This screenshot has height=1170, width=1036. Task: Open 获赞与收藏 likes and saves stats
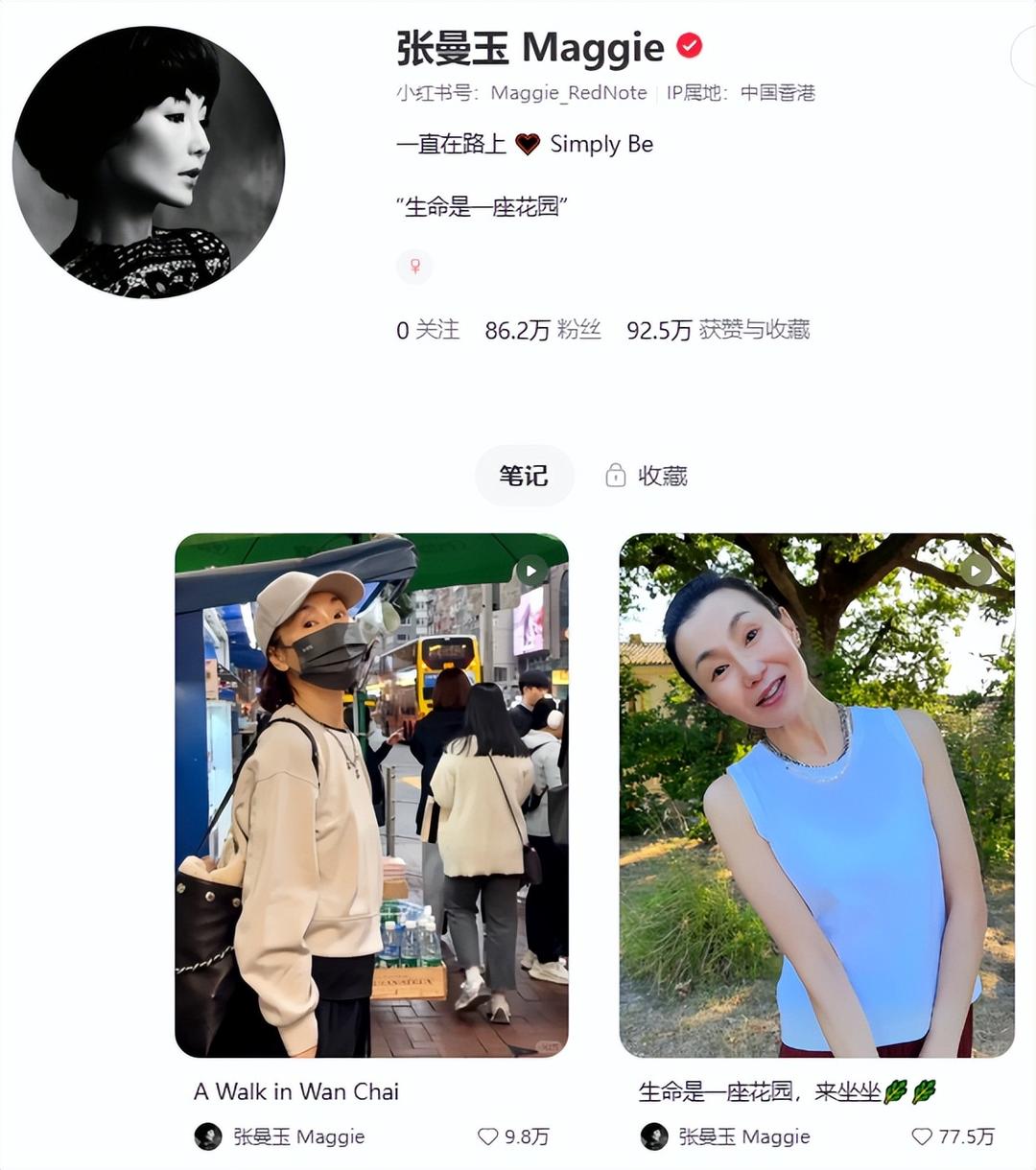point(718,330)
